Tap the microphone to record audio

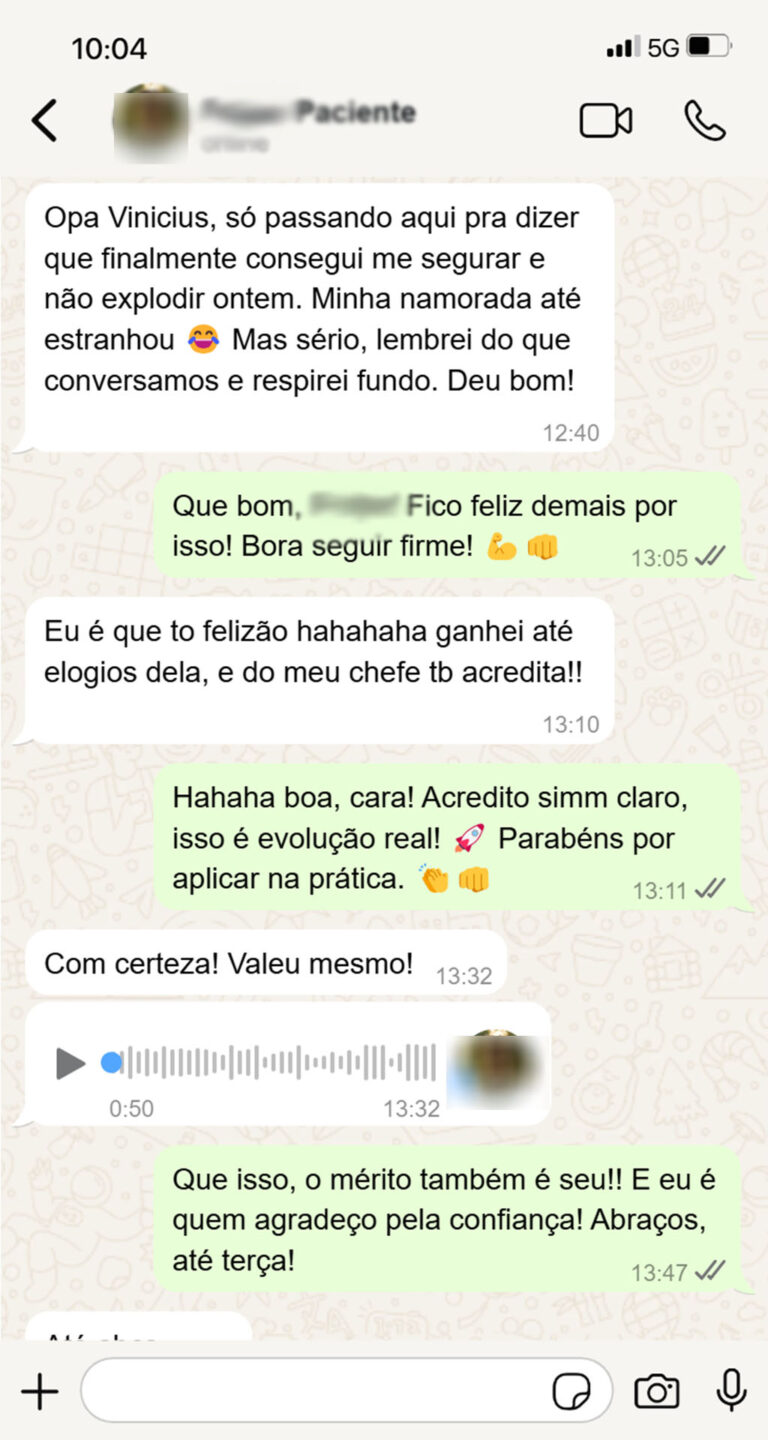(x=731, y=1390)
